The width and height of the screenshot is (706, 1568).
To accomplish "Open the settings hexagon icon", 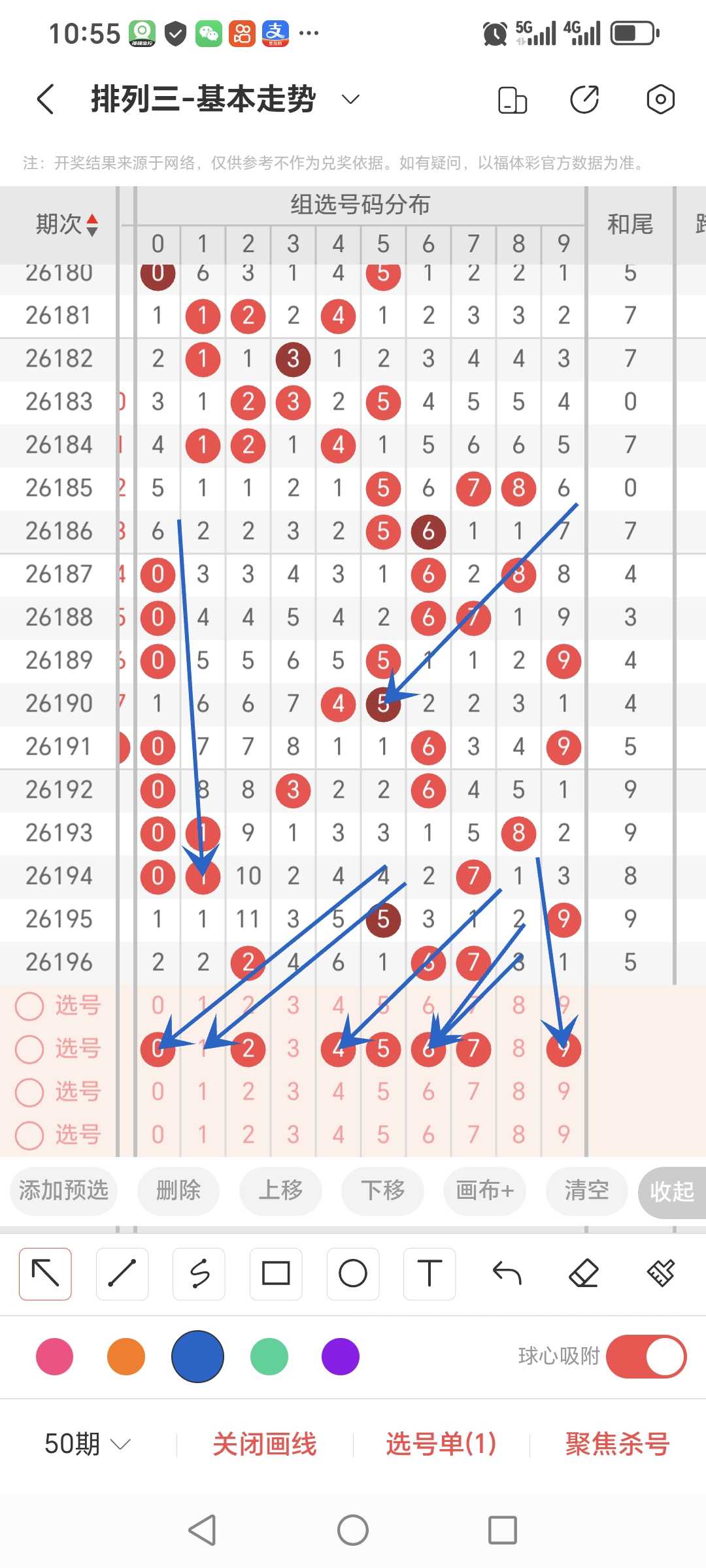I will [660, 99].
